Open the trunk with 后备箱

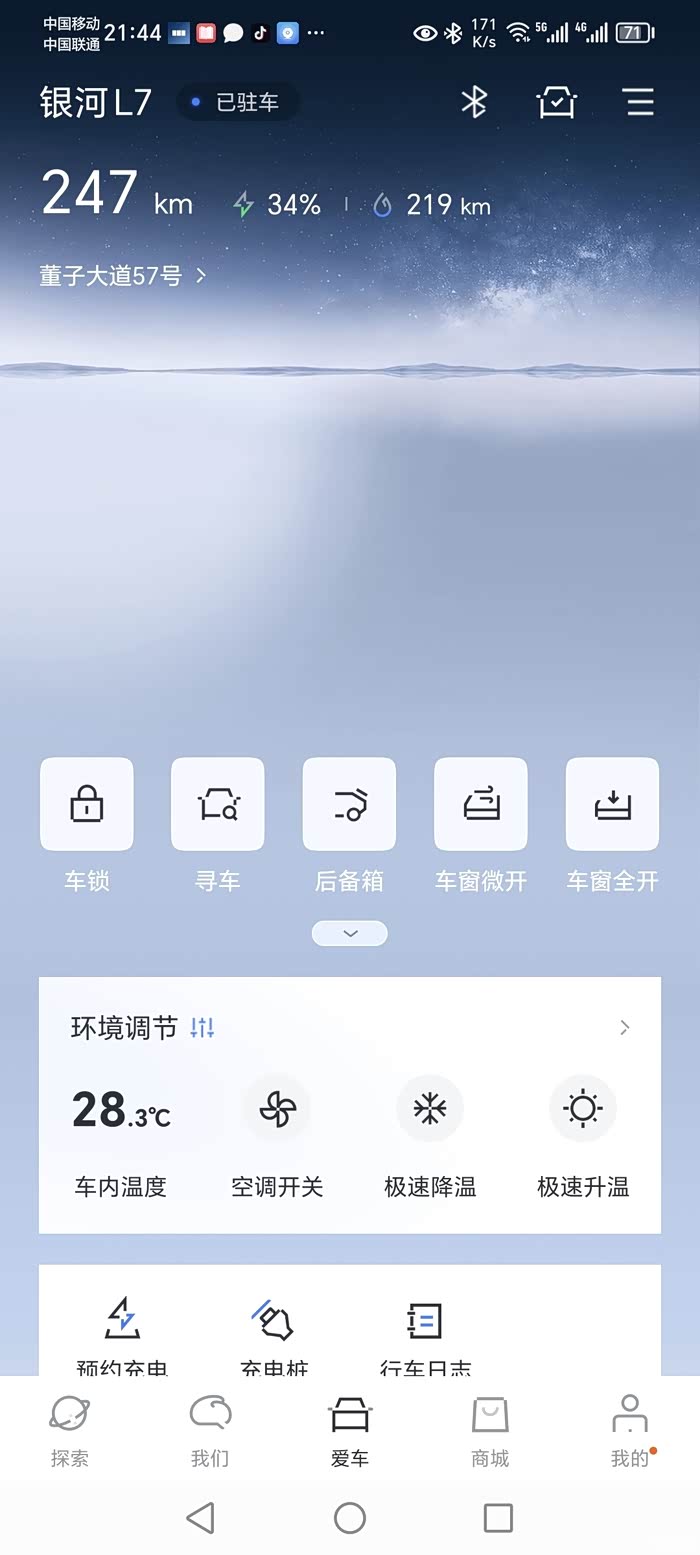click(349, 805)
